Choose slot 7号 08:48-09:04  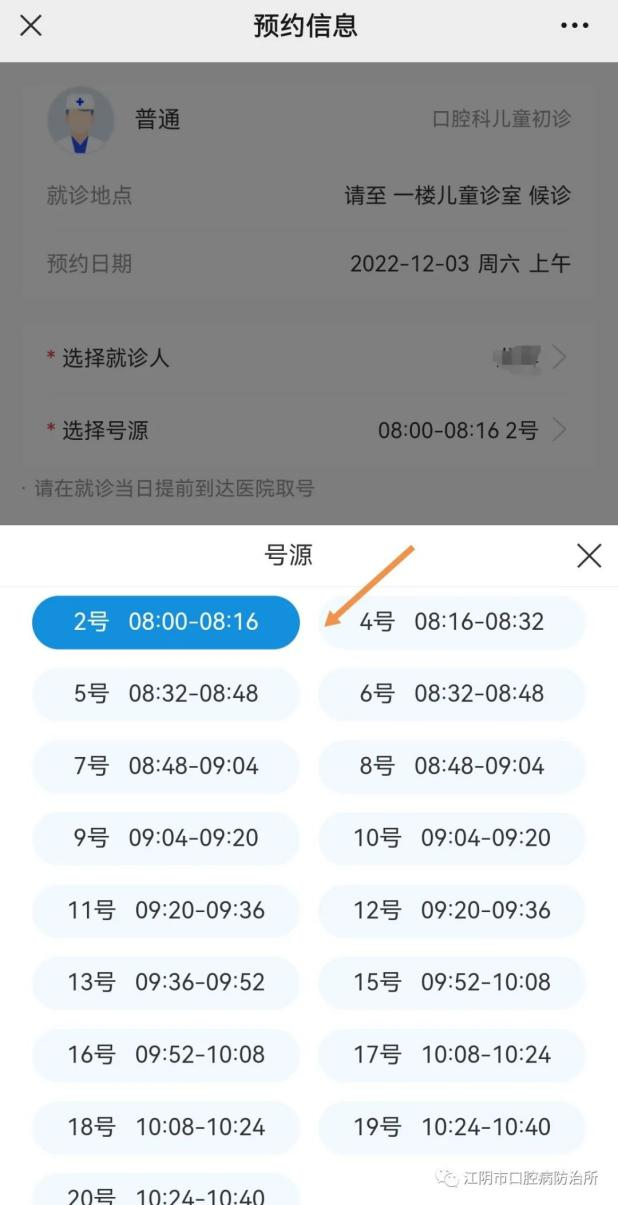pyautogui.click(x=166, y=766)
